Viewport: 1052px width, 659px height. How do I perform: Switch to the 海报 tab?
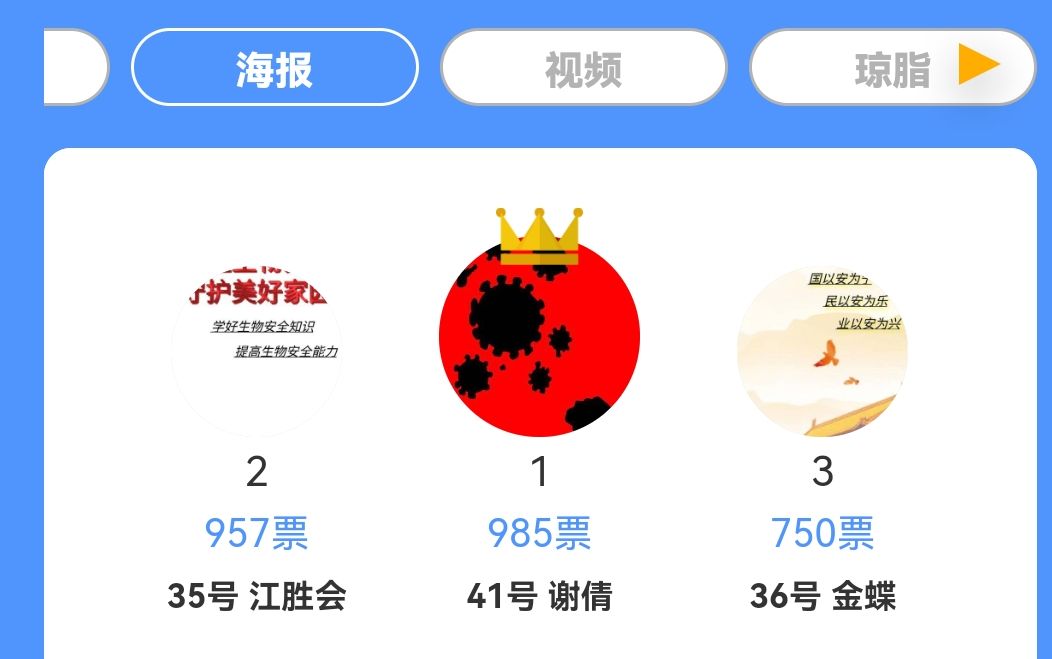point(274,68)
